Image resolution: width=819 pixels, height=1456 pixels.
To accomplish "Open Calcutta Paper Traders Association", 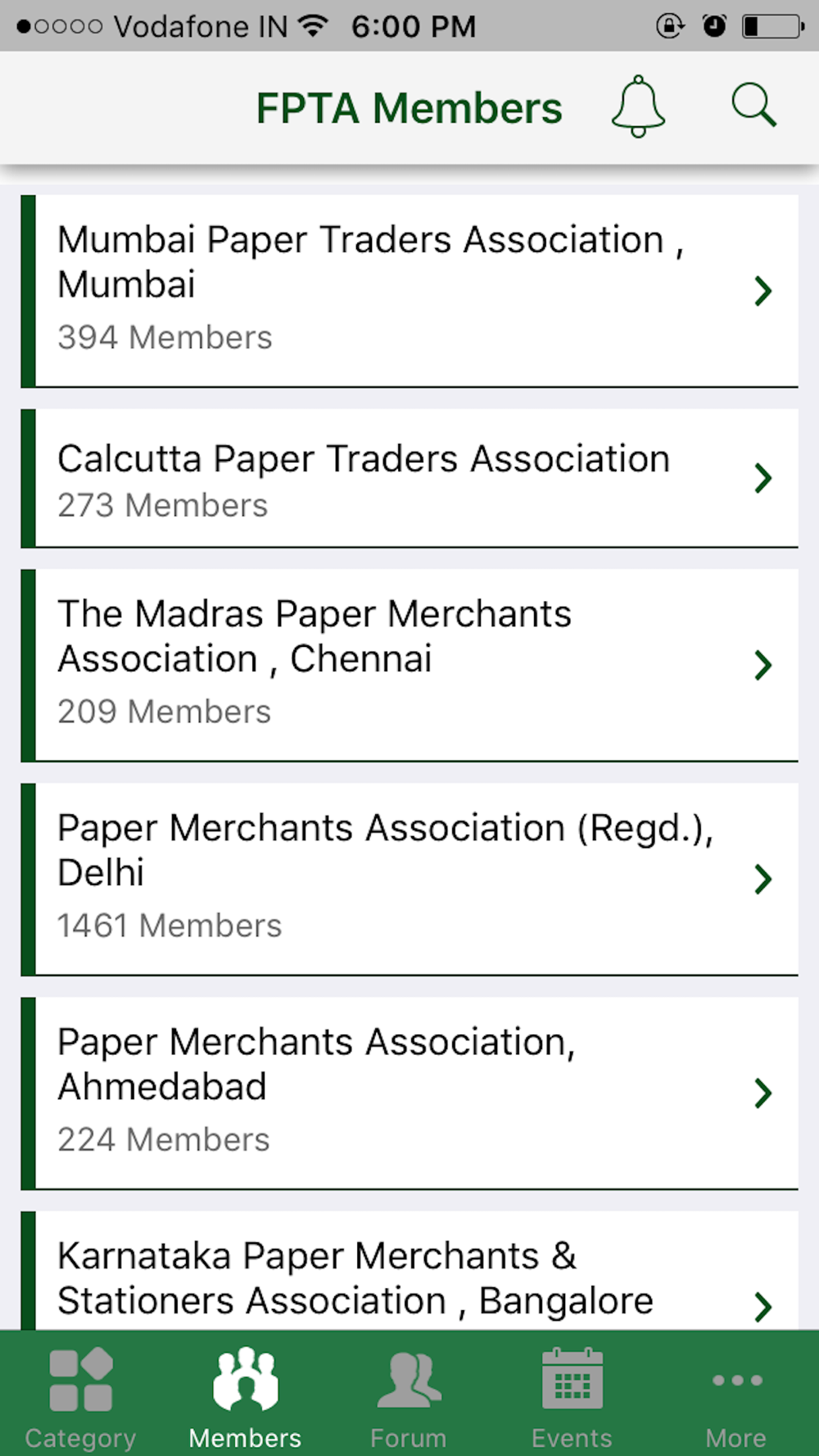I will click(x=409, y=478).
